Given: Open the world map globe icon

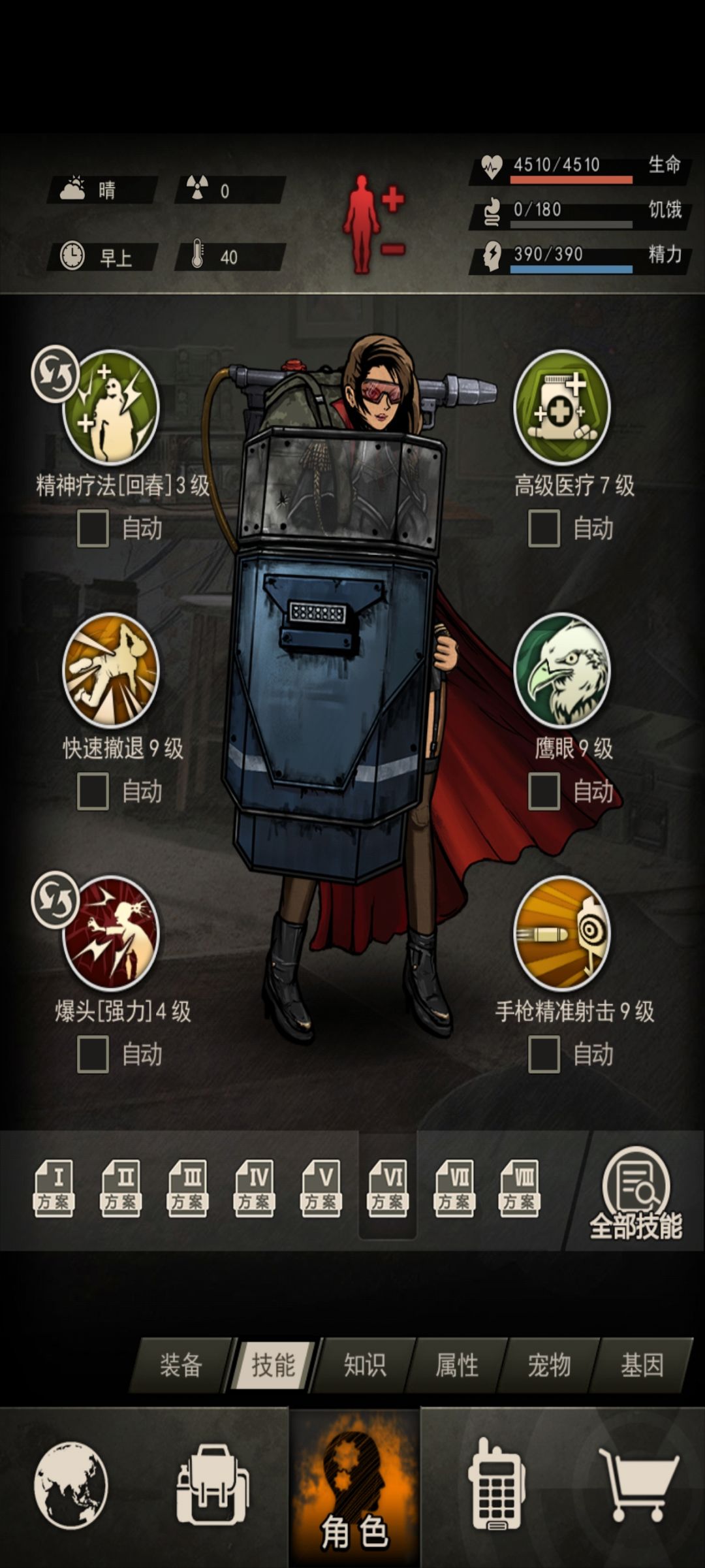Looking at the screenshot, I should click(x=70, y=1485).
